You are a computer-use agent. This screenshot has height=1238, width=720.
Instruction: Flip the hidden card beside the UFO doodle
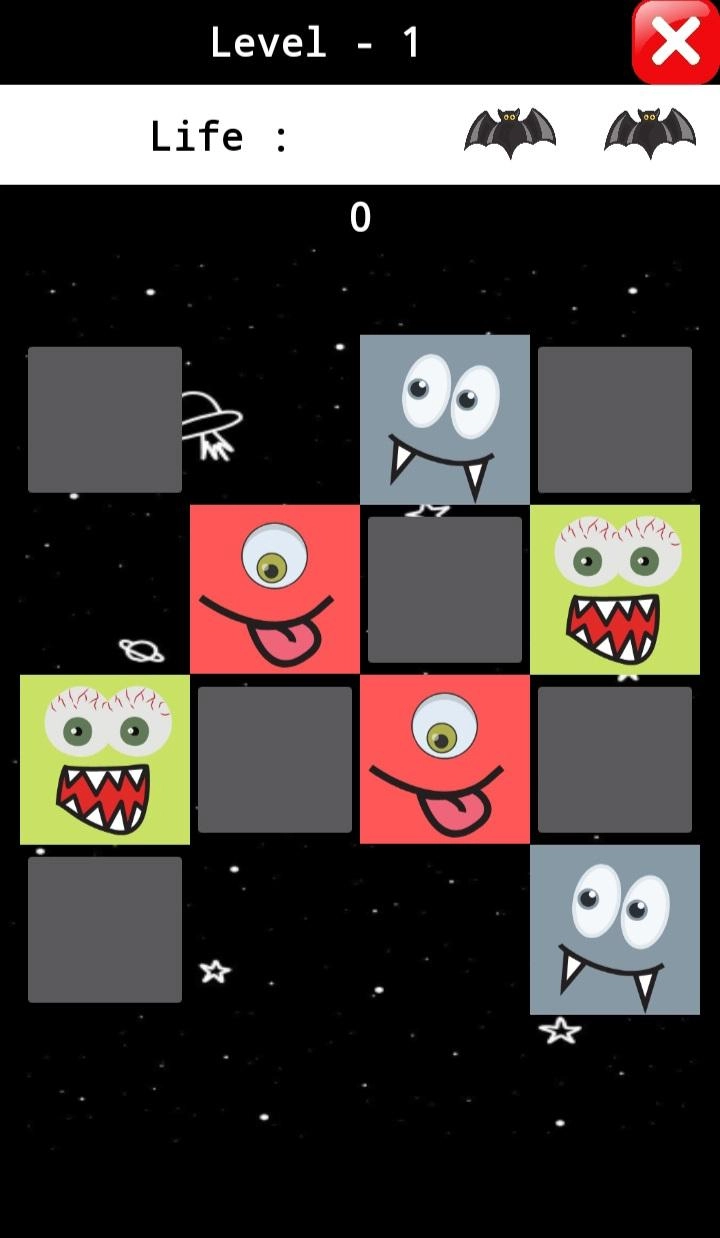(x=105, y=420)
